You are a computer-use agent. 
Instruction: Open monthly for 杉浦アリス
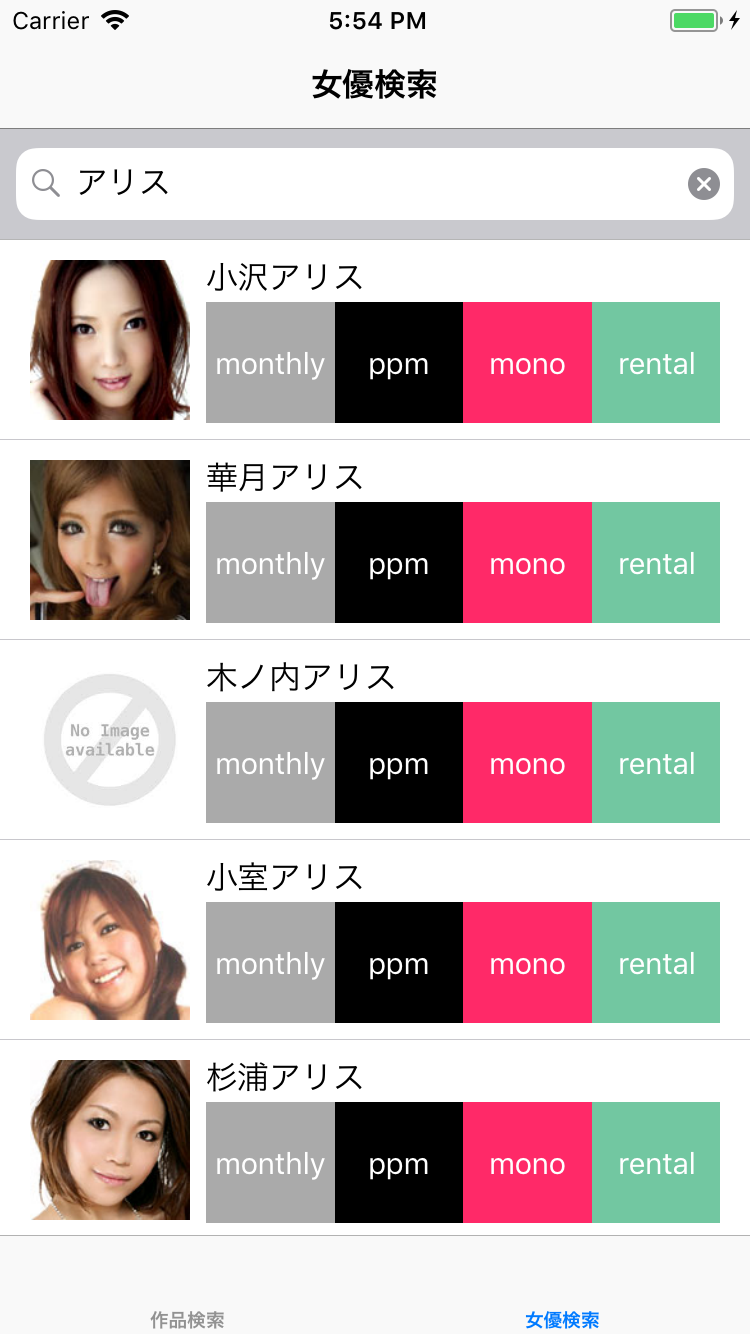tap(270, 1163)
